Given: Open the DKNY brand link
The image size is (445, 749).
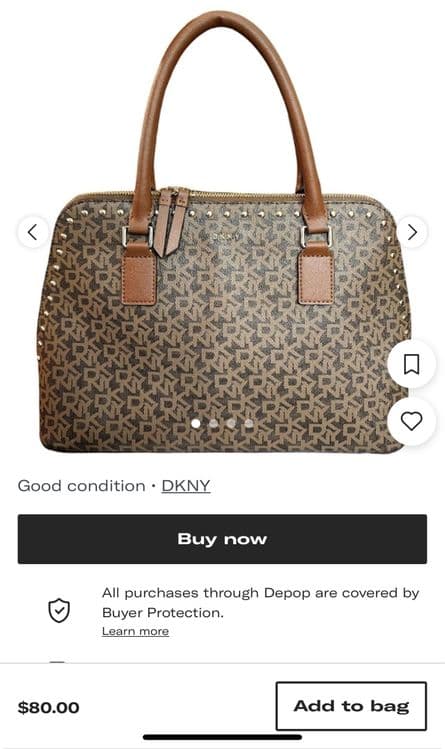Looking at the screenshot, I should pos(186,486).
